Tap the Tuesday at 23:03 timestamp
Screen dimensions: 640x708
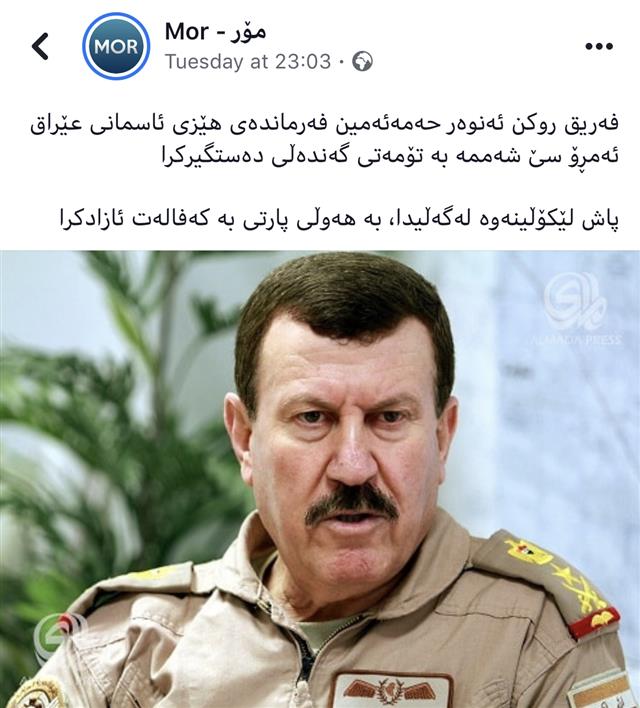[247, 62]
